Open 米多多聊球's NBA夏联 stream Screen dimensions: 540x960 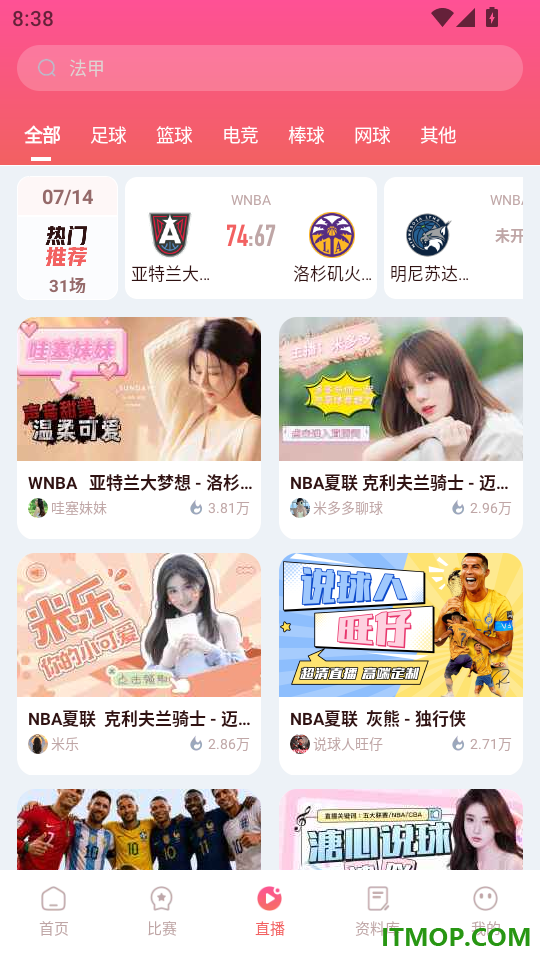point(401,427)
